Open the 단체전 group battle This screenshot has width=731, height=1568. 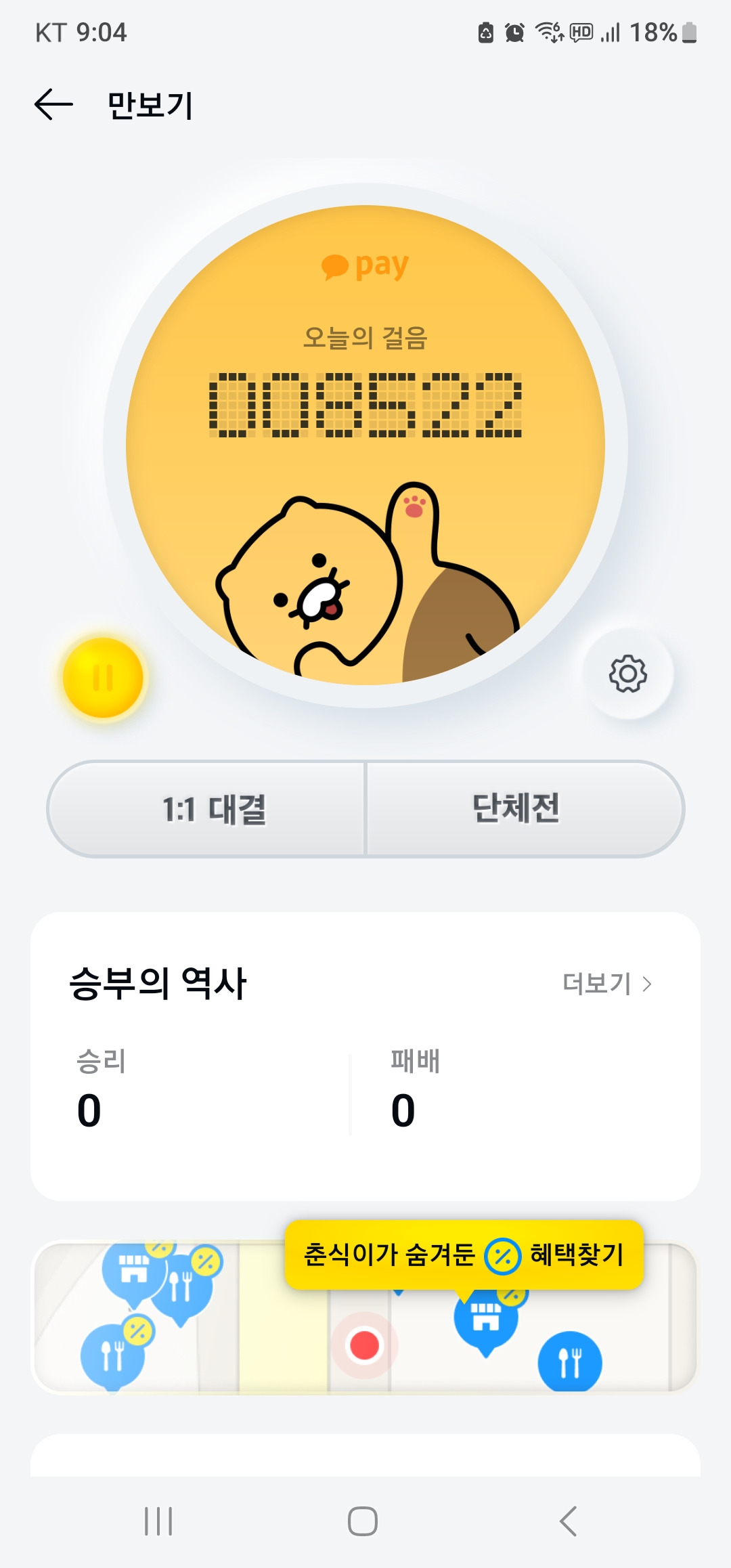point(517,809)
